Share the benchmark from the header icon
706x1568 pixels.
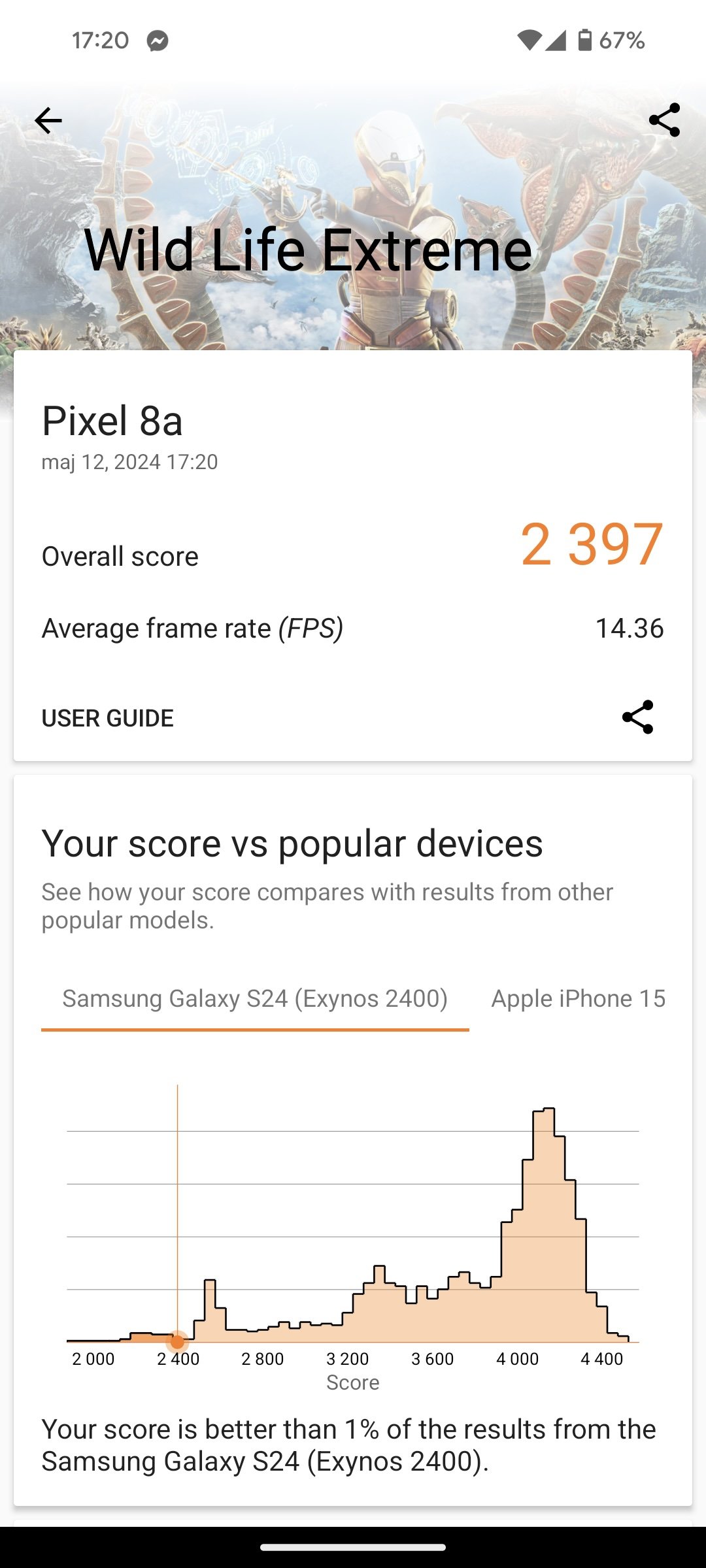click(664, 120)
